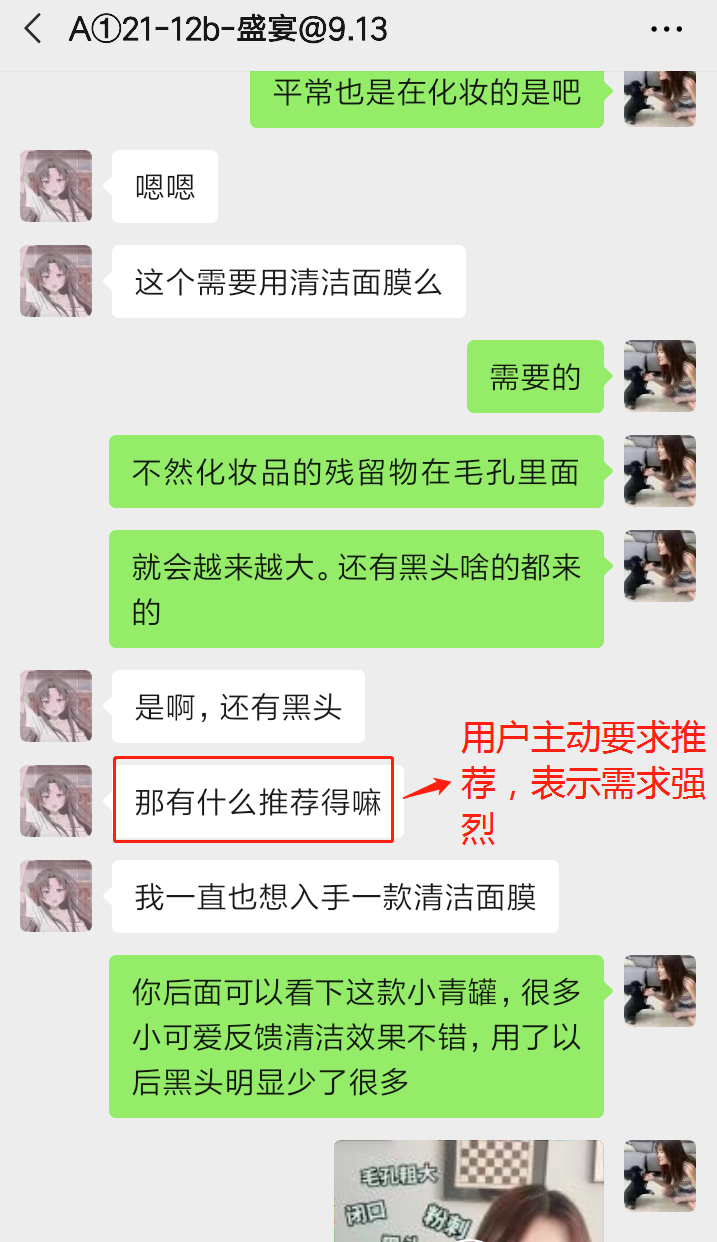This screenshot has height=1242, width=717.
Task: Open the image message at the bottom
Action: point(468,1192)
